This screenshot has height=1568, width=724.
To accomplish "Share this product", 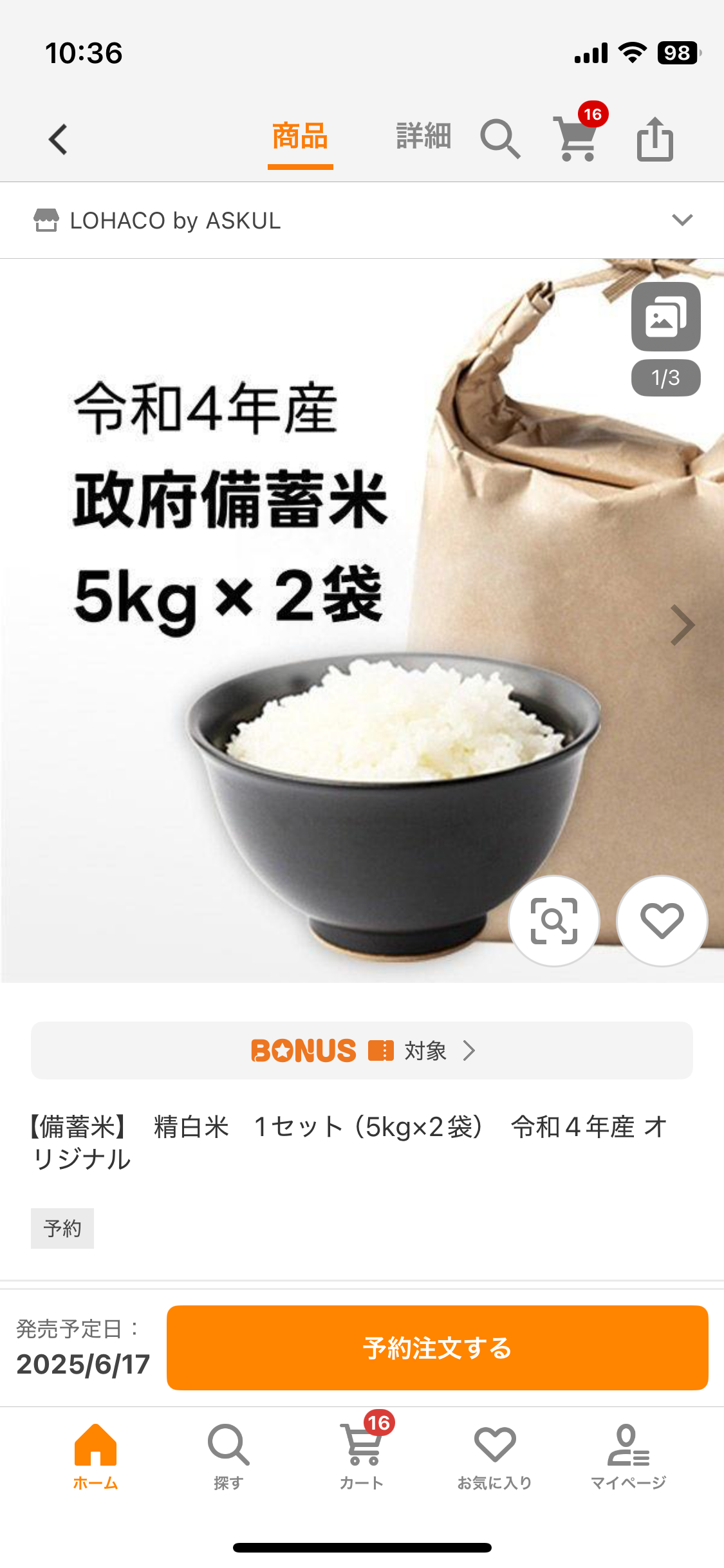I will (654, 139).
